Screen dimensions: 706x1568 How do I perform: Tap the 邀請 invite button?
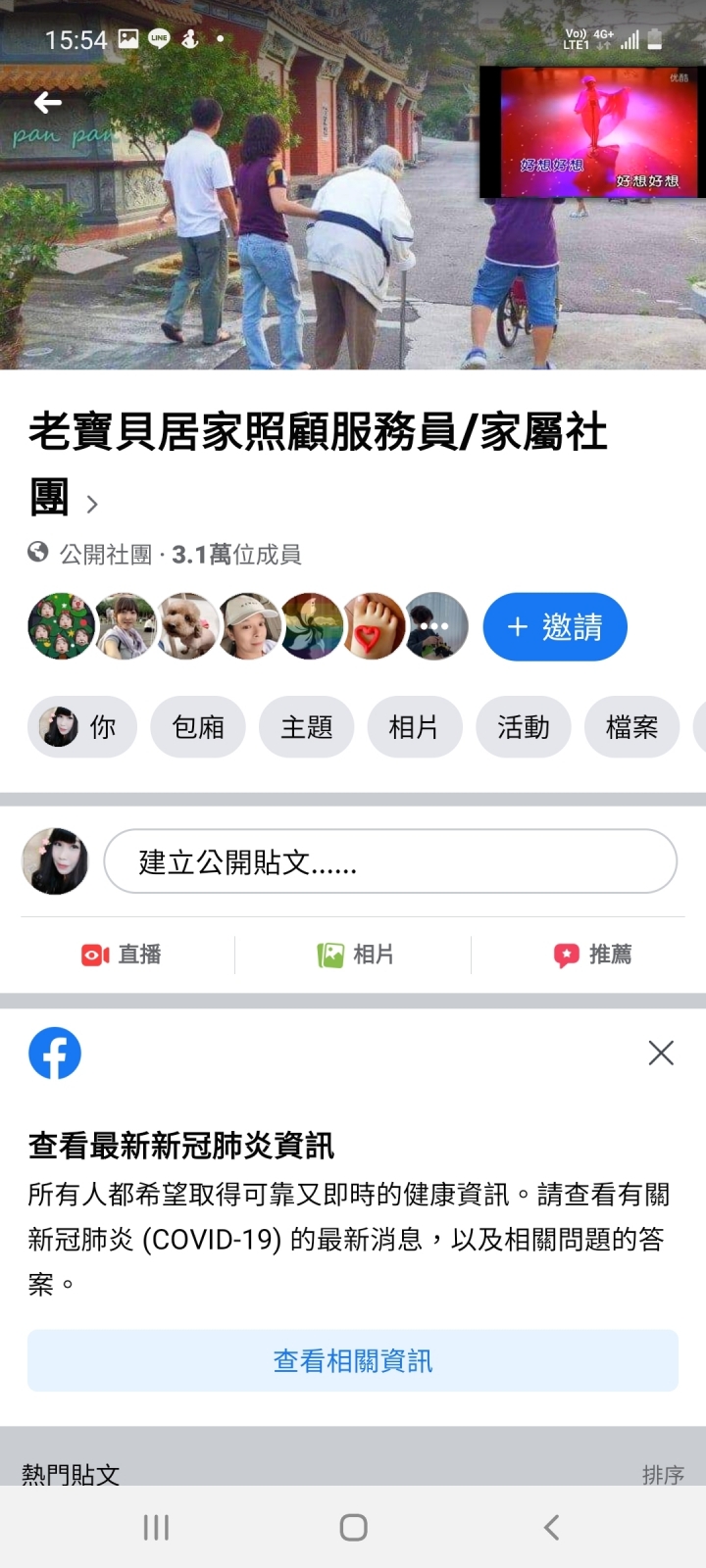[x=555, y=627]
